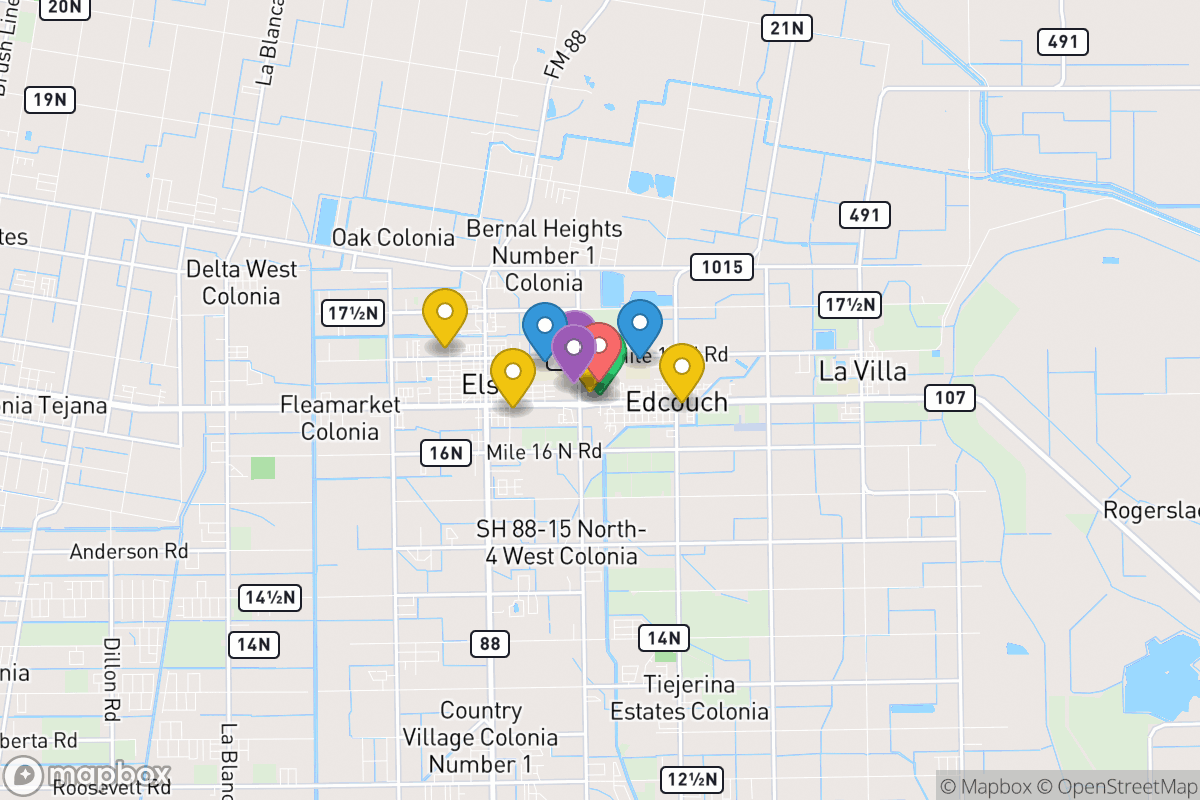Select the yellow pin over the Elsa label
This screenshot has height=800, width=1200.
[x=513, y=371]
